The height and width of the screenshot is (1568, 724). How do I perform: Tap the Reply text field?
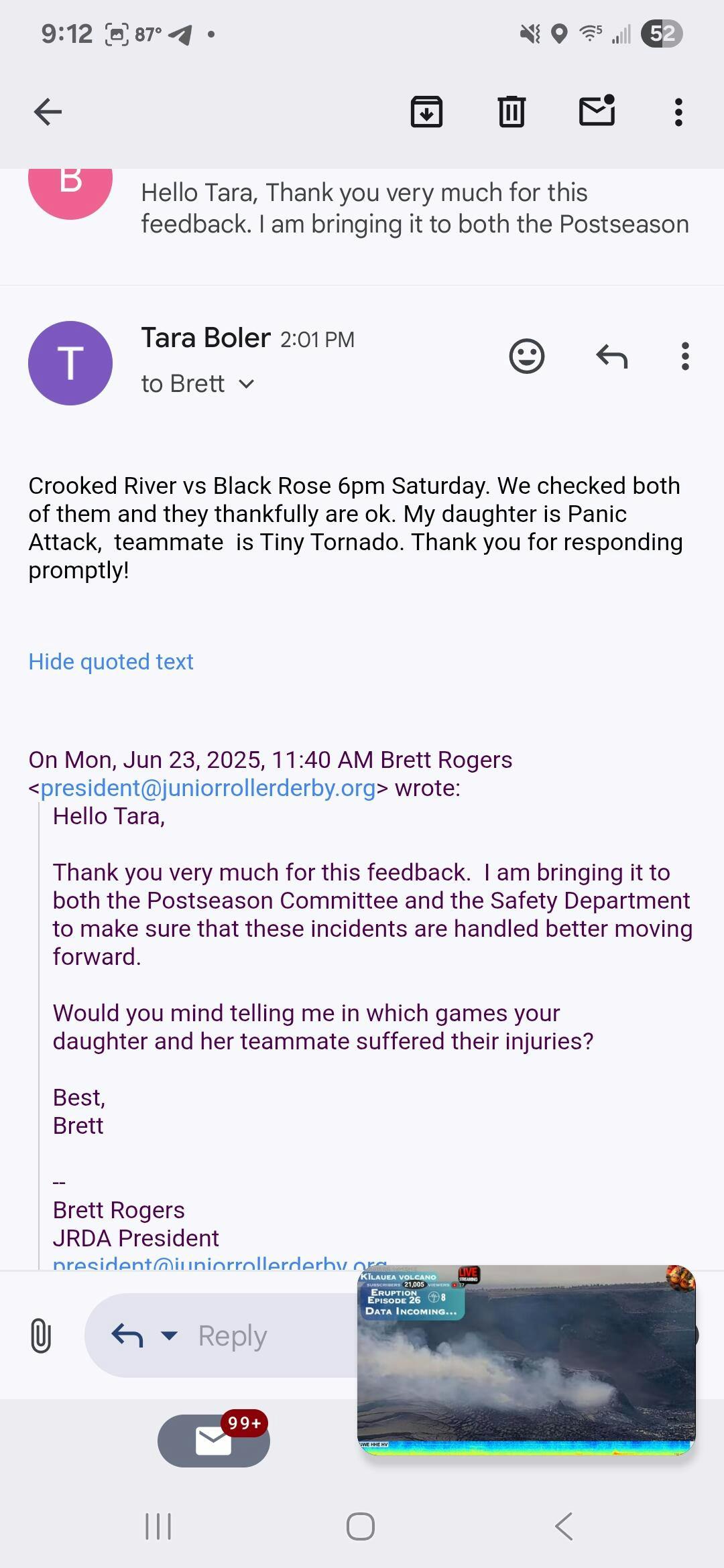tap(268, 1335)
